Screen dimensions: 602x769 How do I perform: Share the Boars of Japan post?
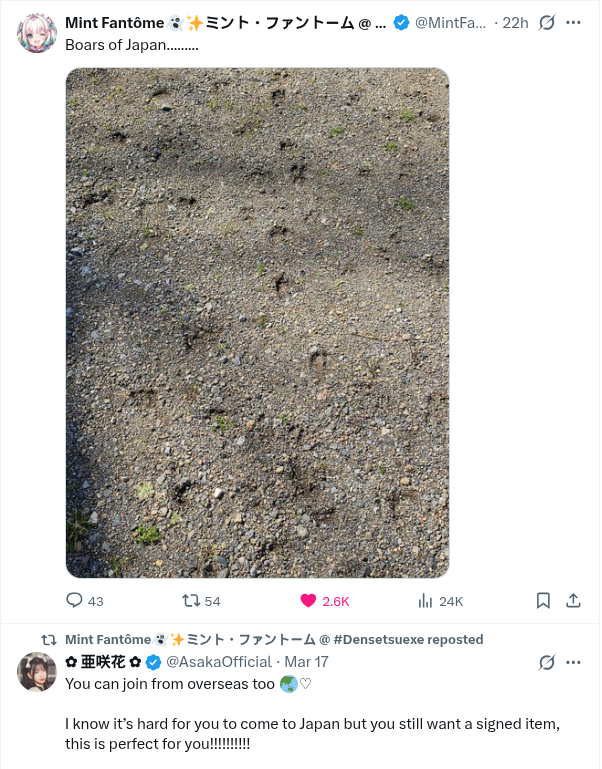[573, 601]
